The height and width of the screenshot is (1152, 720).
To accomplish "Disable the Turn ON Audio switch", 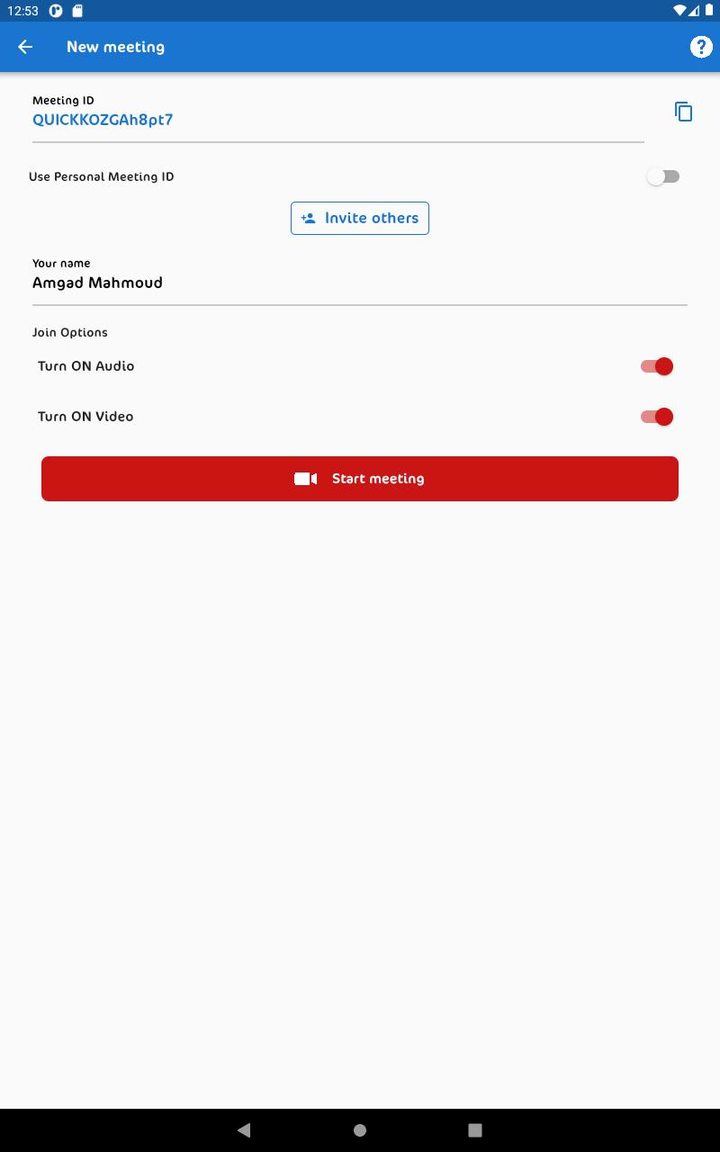I will click(x=657, y=366).
